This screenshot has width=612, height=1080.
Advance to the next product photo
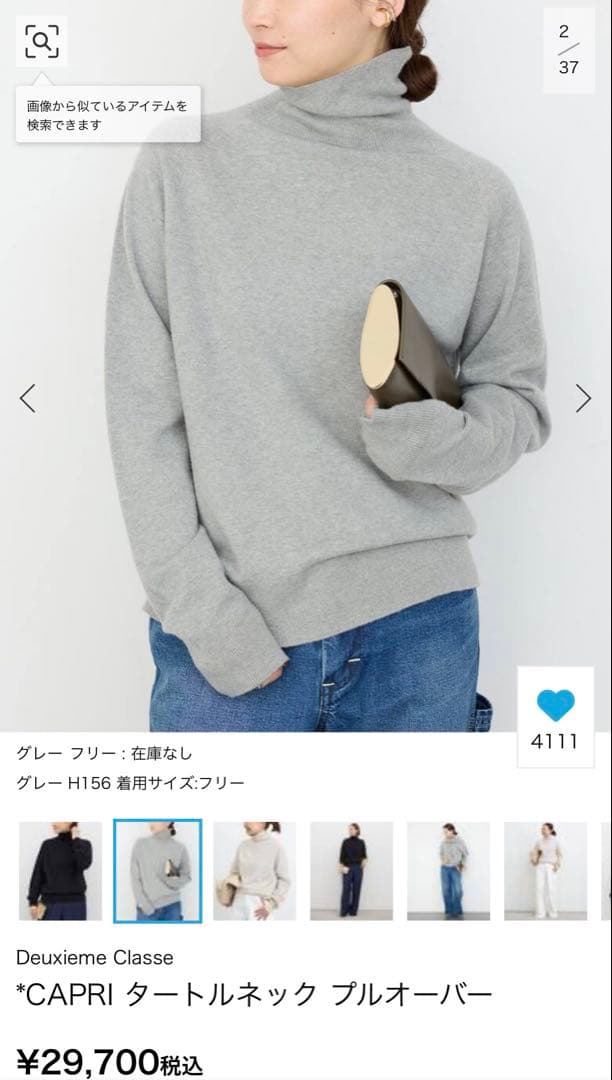point(583,398)
